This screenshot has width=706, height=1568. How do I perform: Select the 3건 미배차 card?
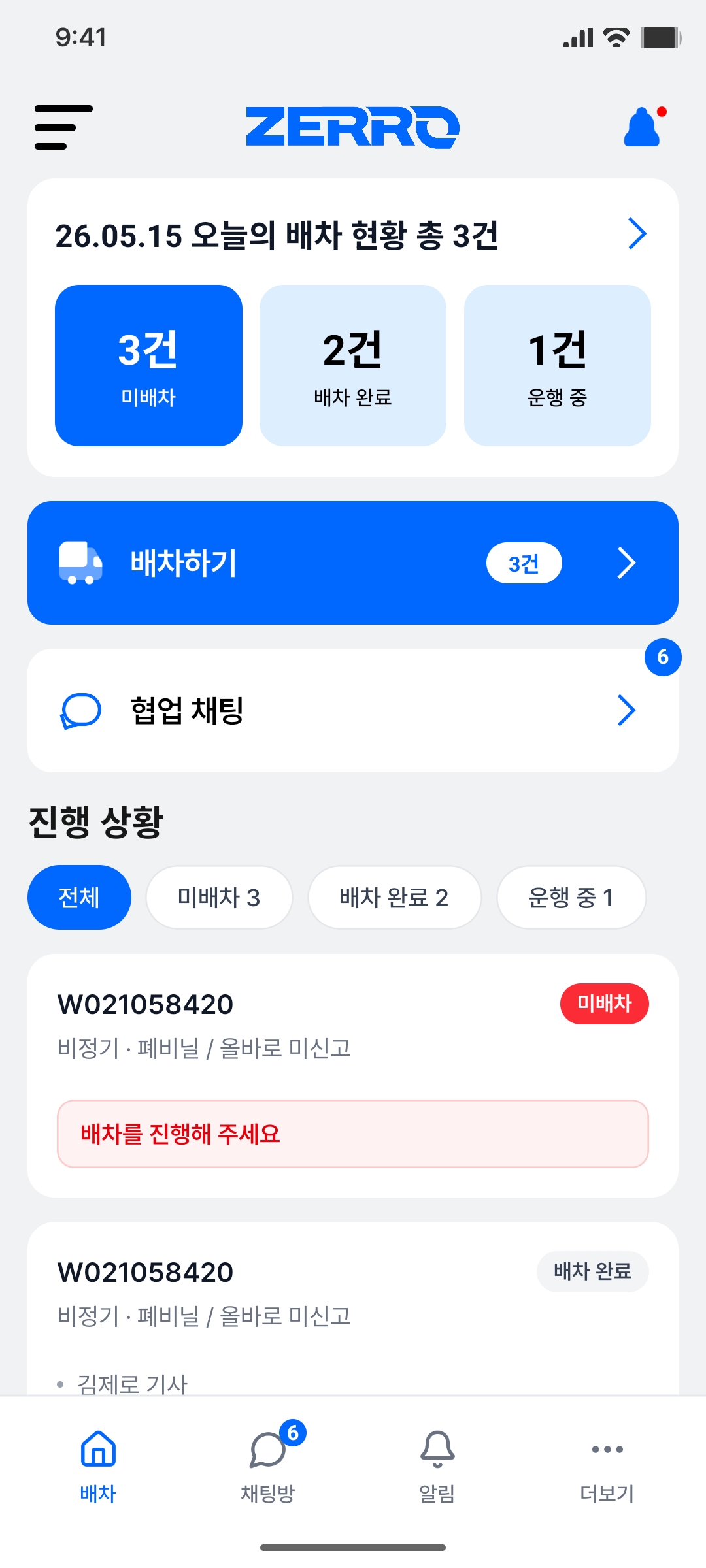[148, 365]
